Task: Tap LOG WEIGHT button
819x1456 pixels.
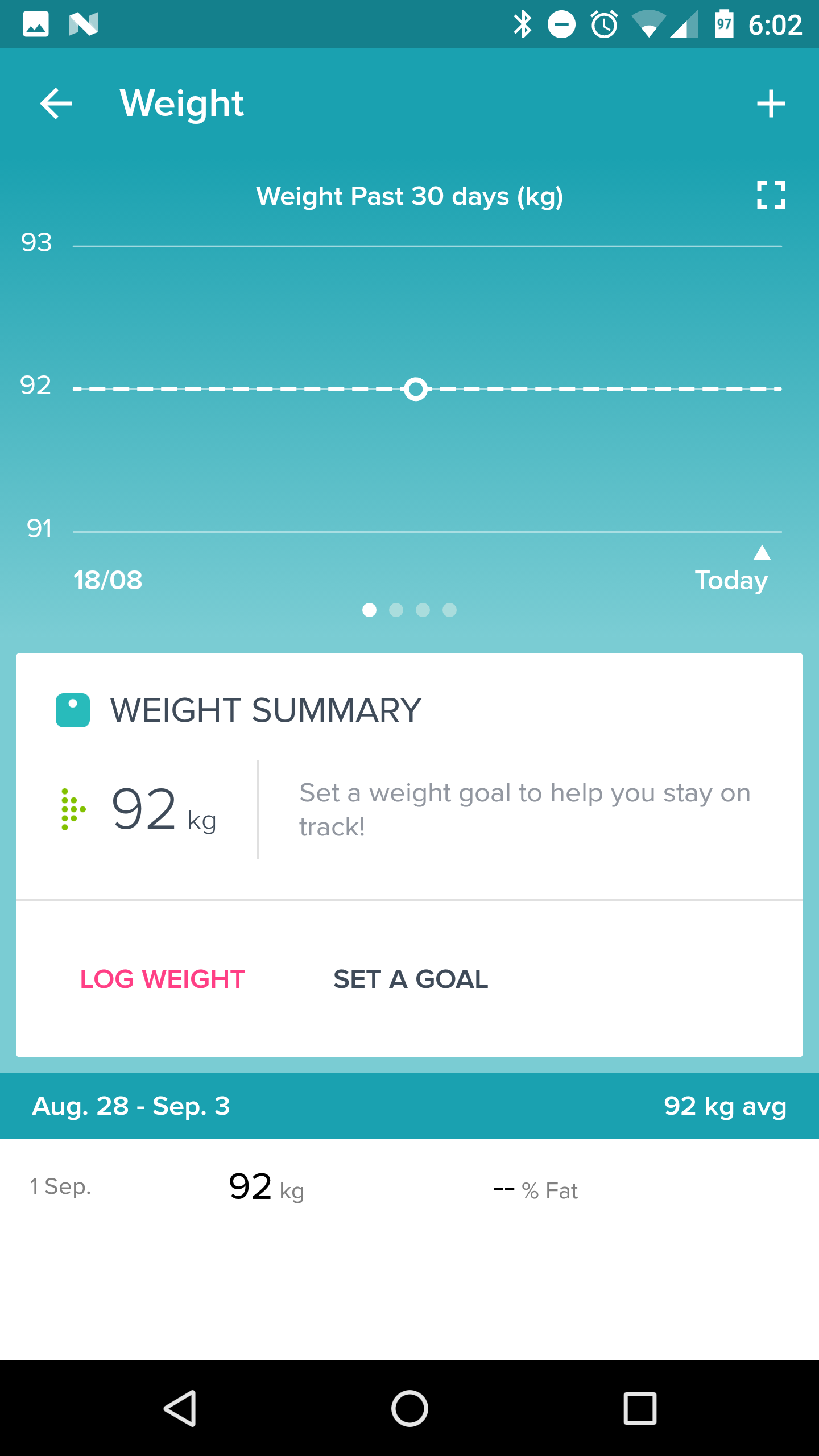Action: 163,979
